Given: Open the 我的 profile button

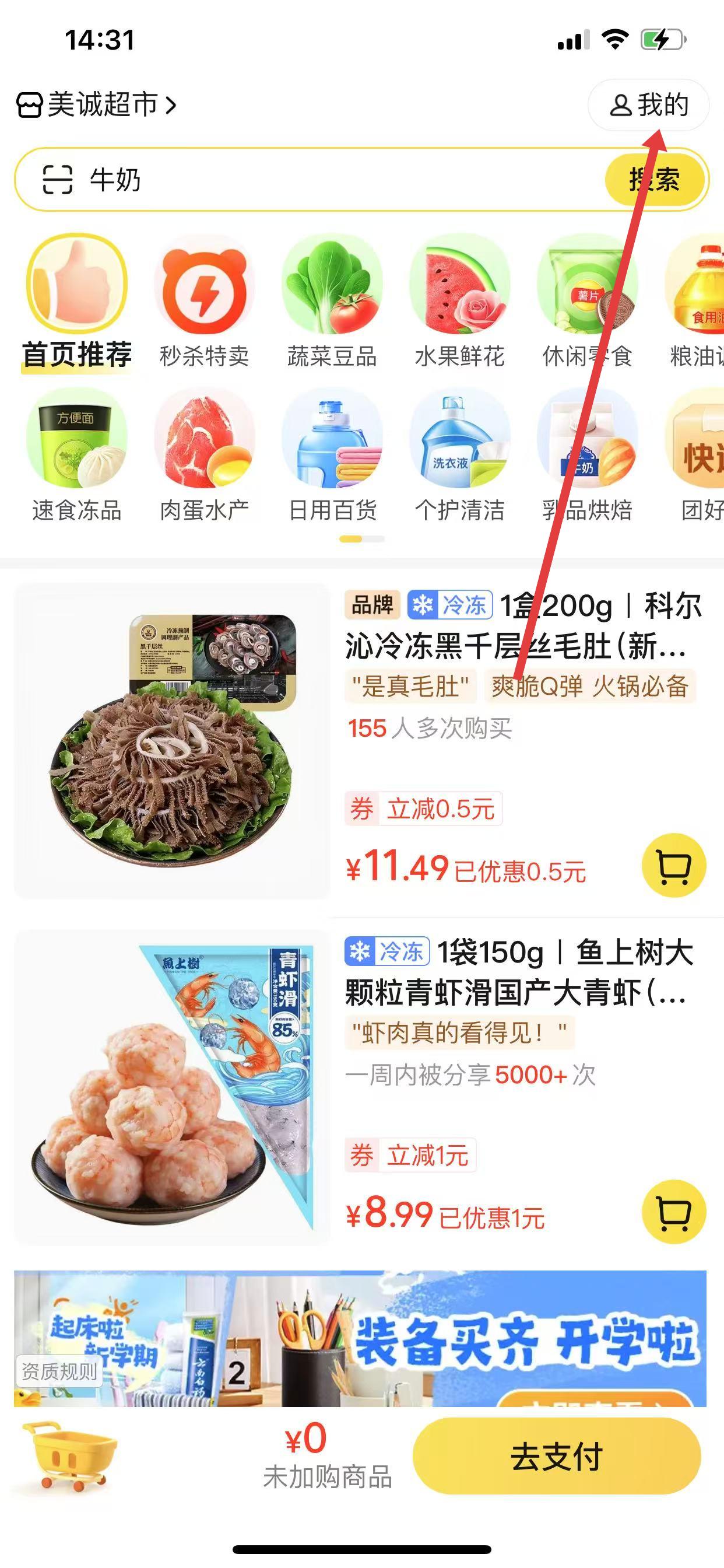Looking at the screenshot, I should pos(649,106).
